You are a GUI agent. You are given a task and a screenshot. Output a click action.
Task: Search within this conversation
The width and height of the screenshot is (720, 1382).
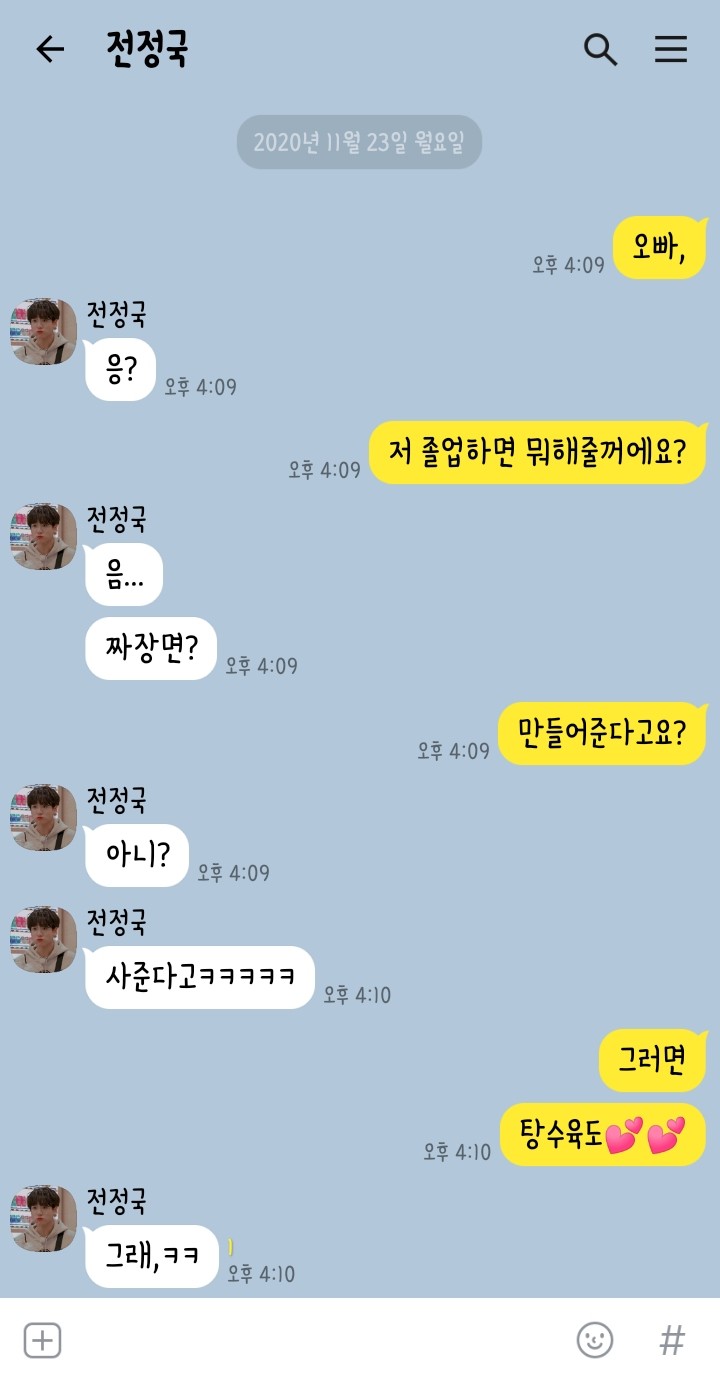(600, 49)
